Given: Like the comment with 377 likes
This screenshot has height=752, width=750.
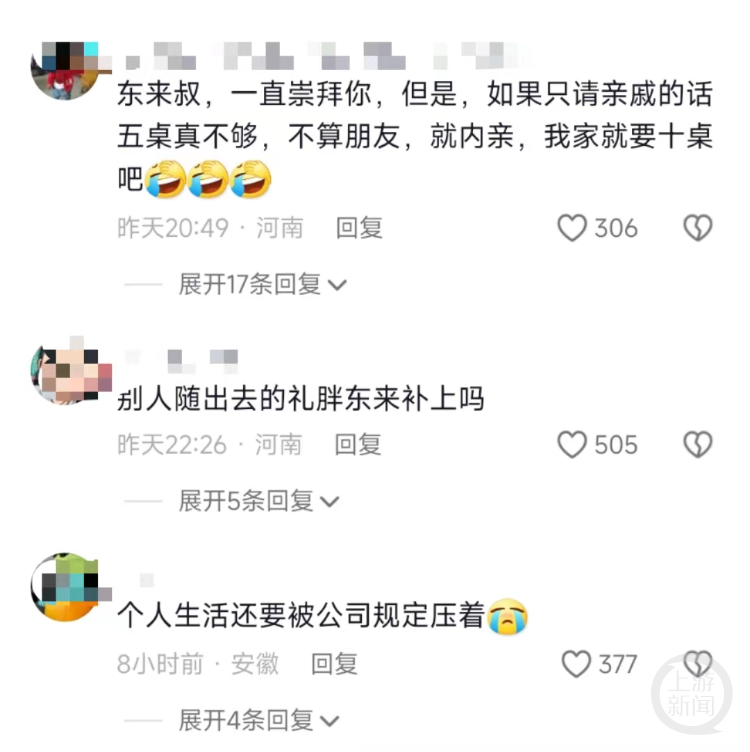Looking at the screenshot, I should point(576,663).
